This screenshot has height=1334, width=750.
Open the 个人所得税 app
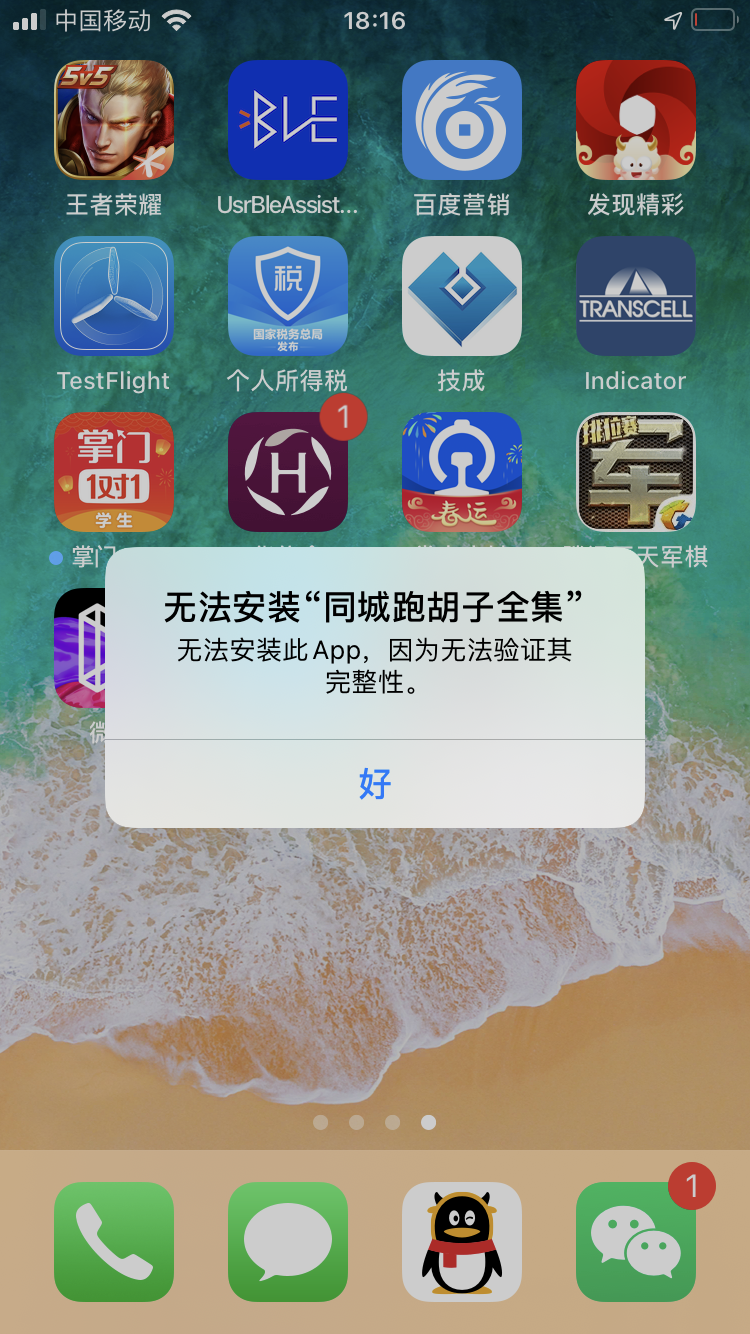[x=288, y=296]
